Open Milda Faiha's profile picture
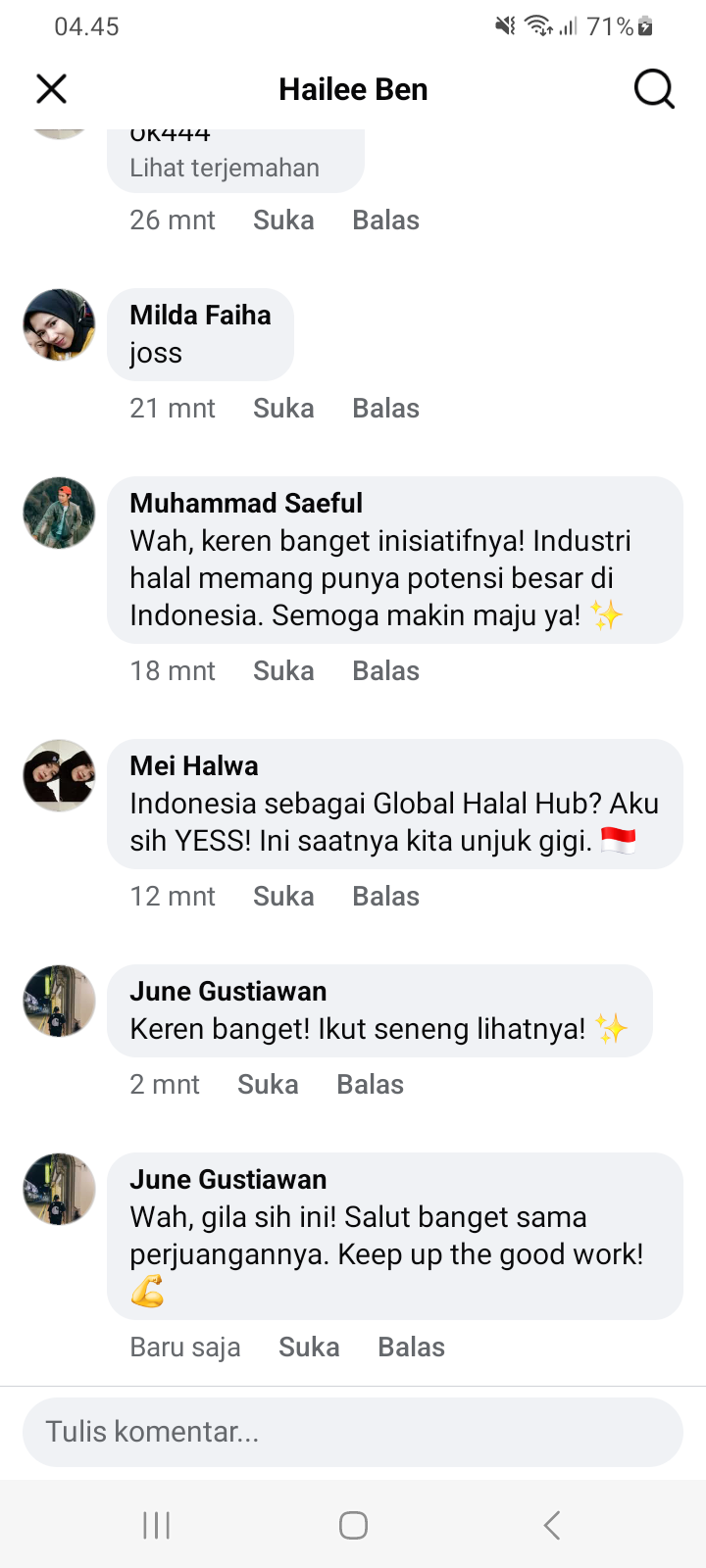This screenshot has width=706, height=1568. click(x=59, y=324)
